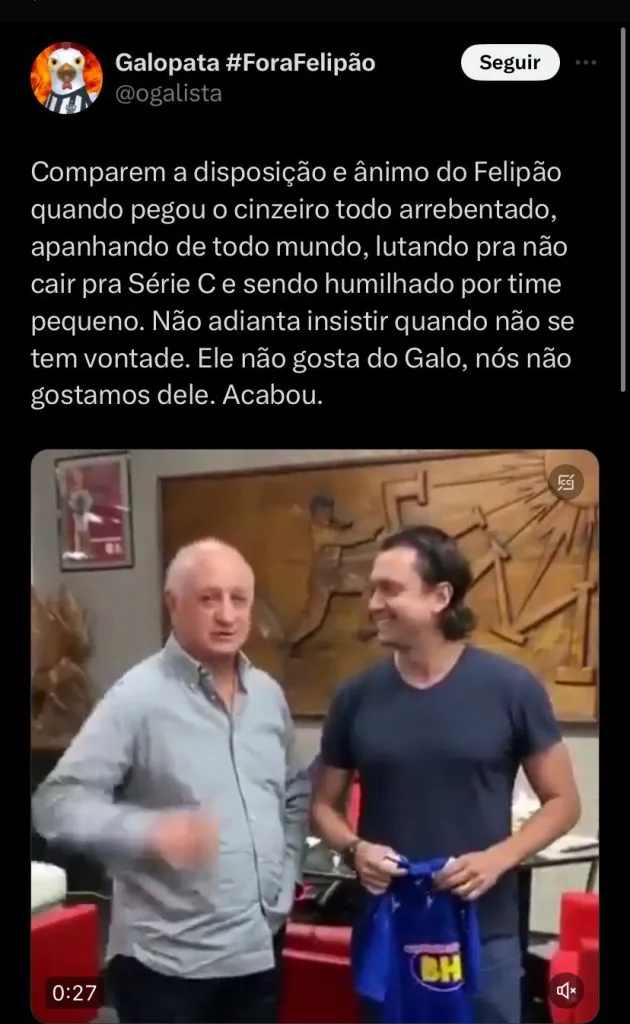Unmute the video sound
Image resolution: width=630 pixels, height=1024 pixels.
pyautogui.click(x=567, y=990)
